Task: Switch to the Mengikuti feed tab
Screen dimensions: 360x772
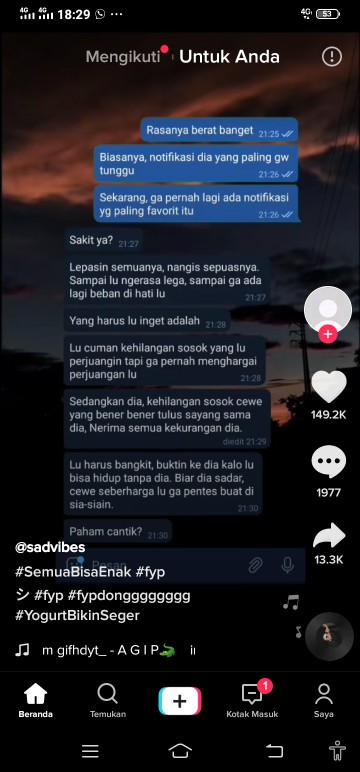Action: [123, 57]
